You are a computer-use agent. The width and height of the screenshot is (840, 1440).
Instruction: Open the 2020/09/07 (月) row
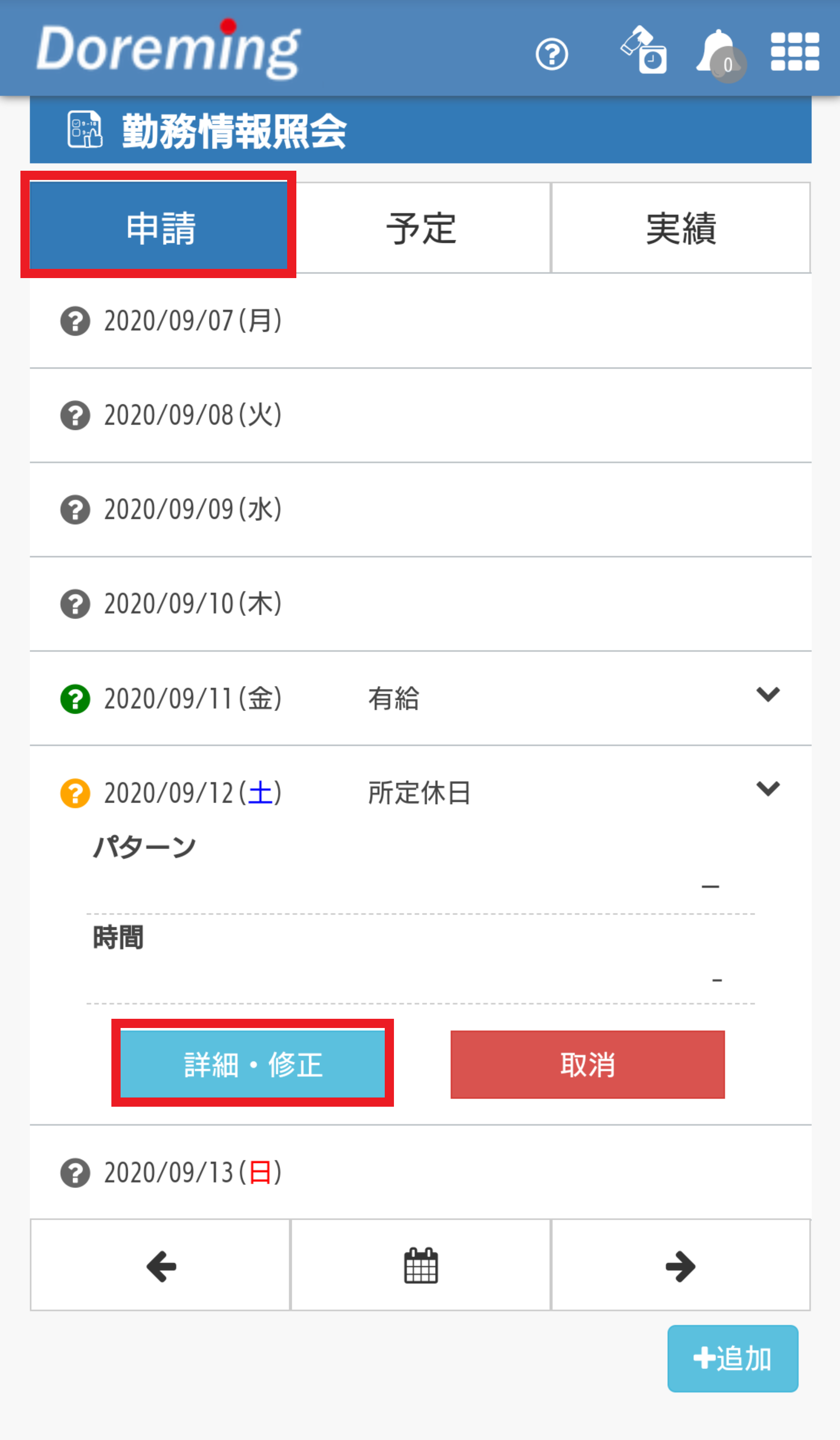(x=421, y=321)
